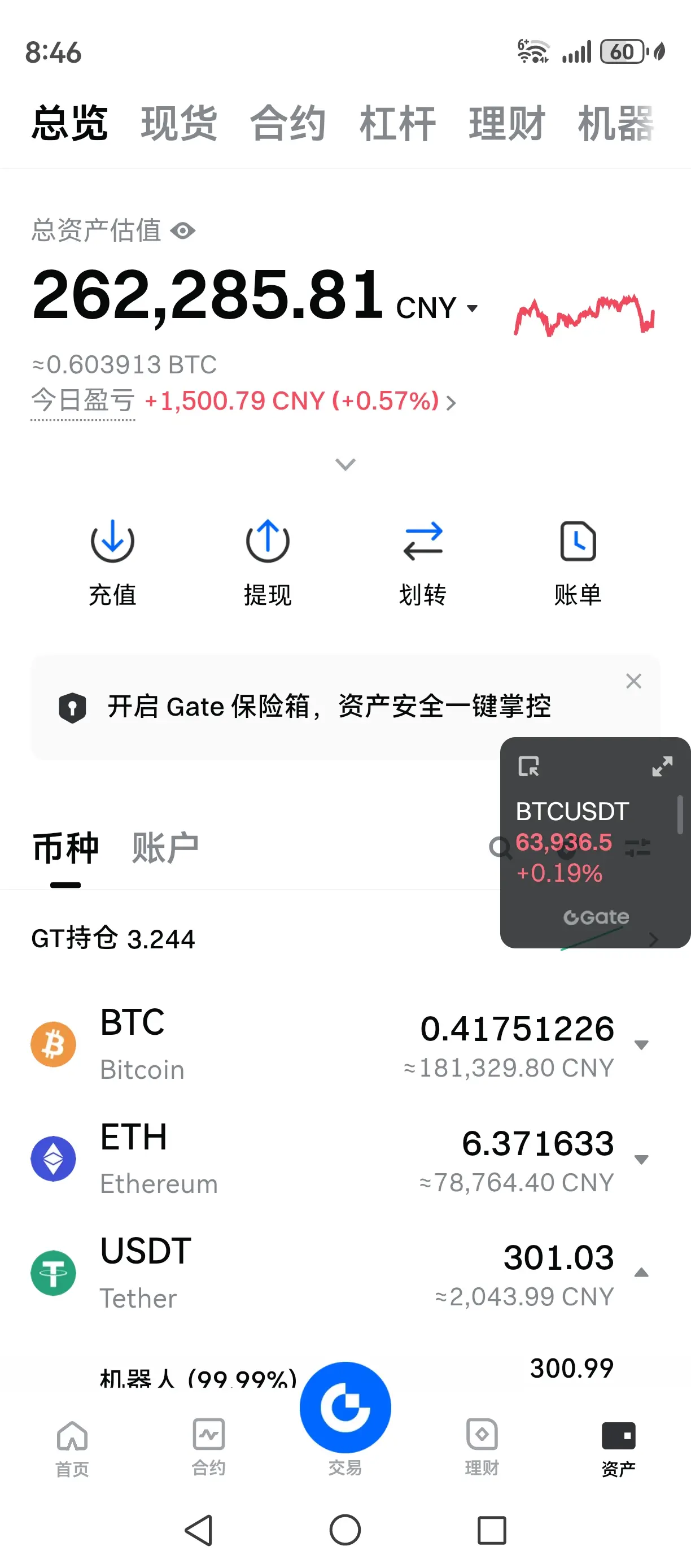Image resolution: width=691 pixels, height=1568 pixels.
Task: Switch to the 理财 top tab
Action: click(507, 124)
